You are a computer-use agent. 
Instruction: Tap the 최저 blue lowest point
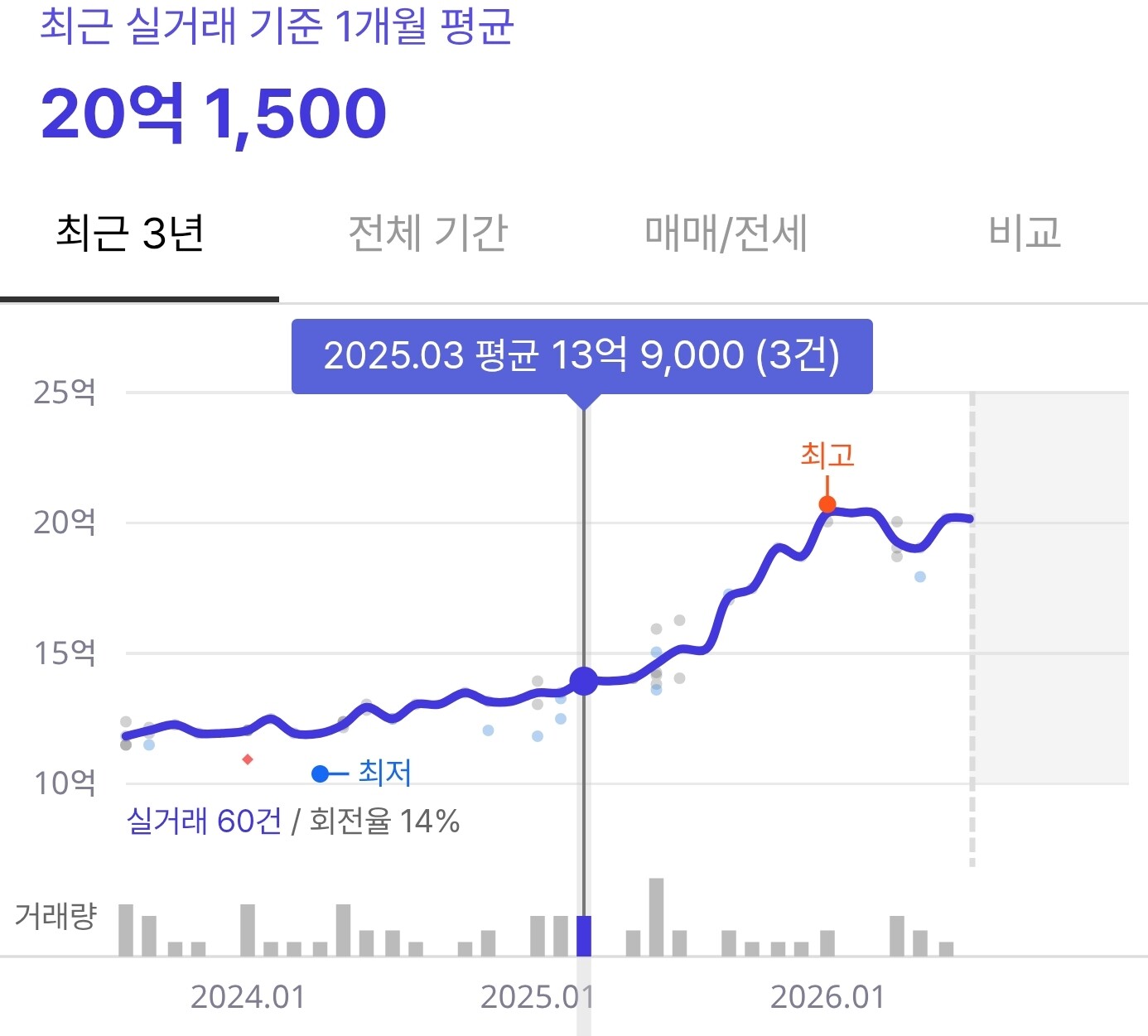[320, 774]
